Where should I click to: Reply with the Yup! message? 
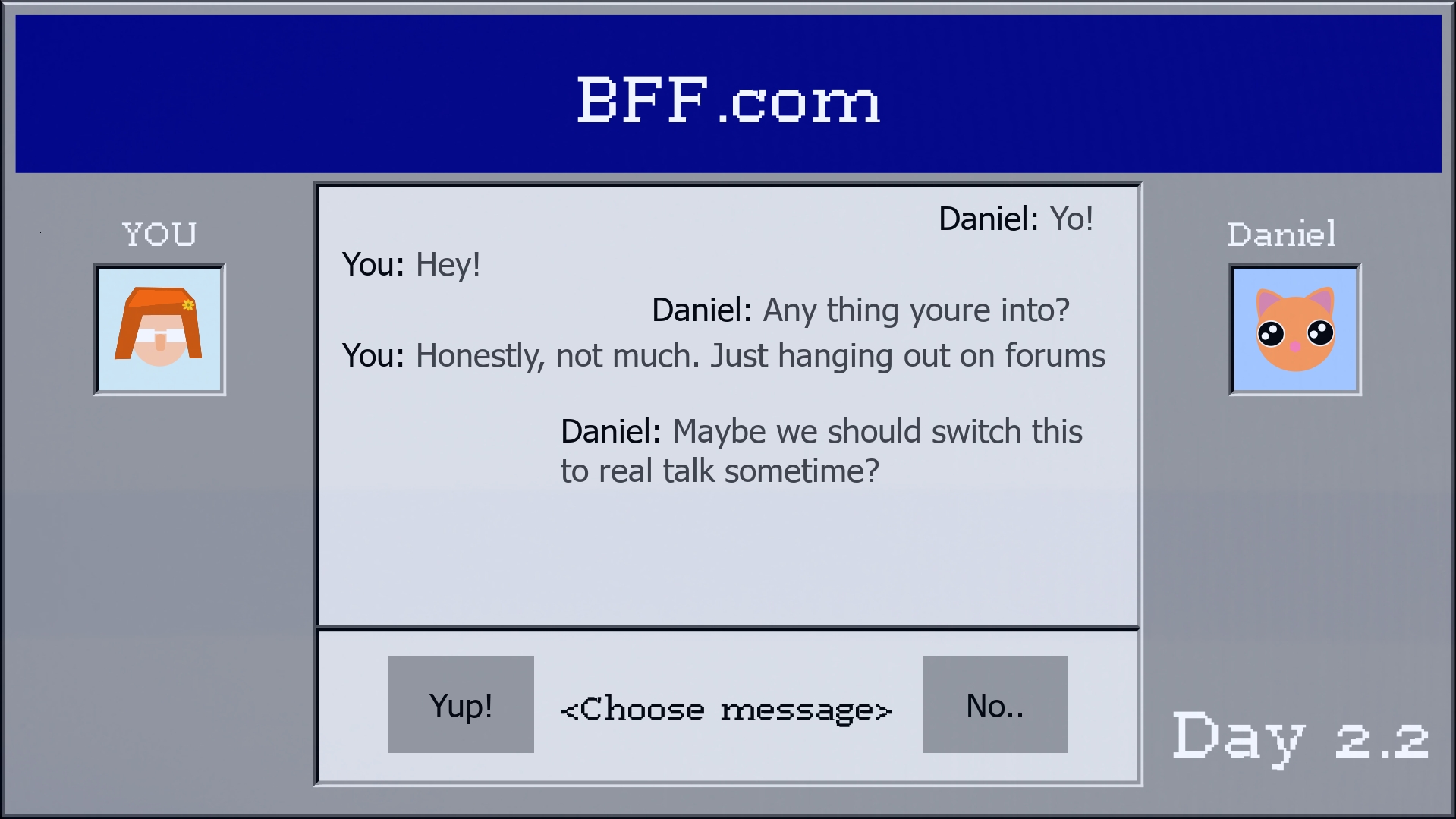click(461, 704)
